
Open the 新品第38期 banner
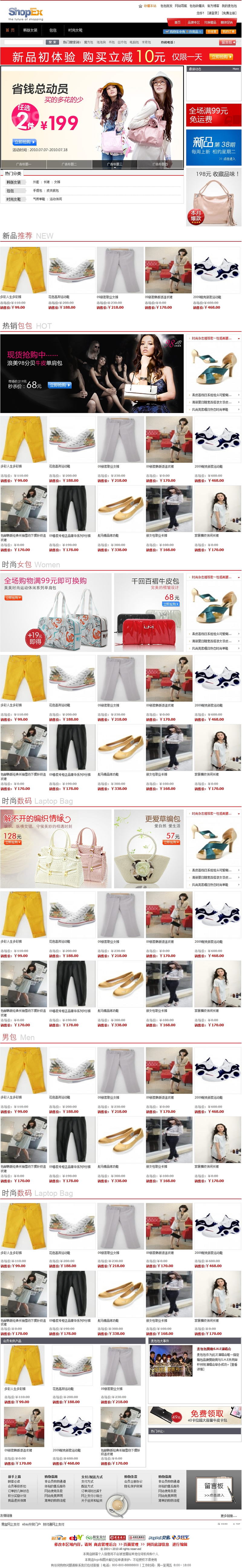213,147
